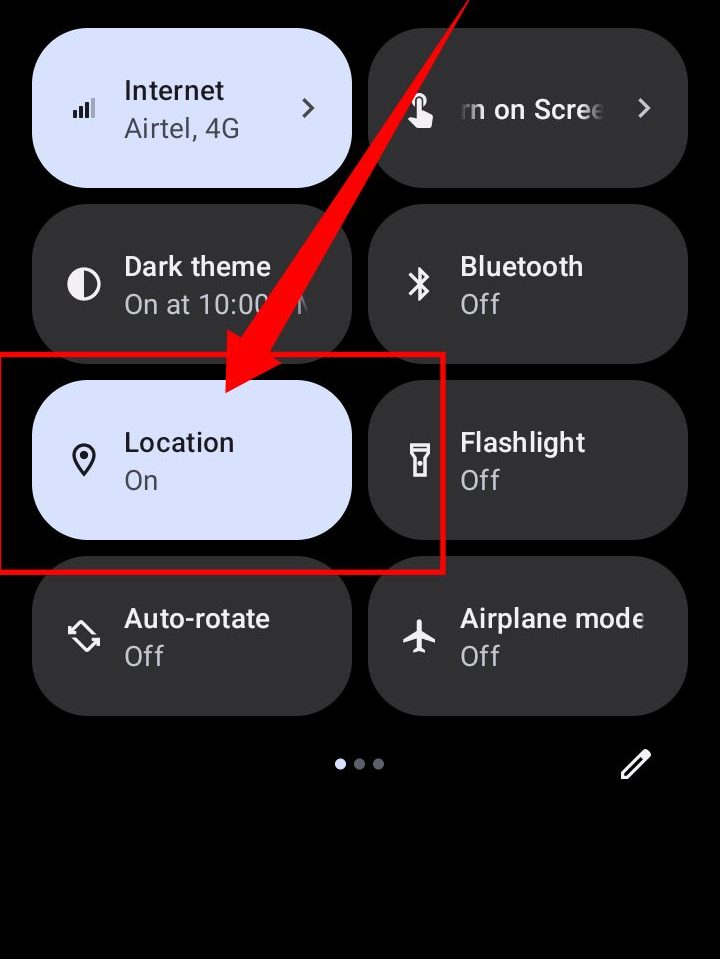Open the Screen saver tile
The width and height of the screenshot is (720, 959).
pos(528,108)
